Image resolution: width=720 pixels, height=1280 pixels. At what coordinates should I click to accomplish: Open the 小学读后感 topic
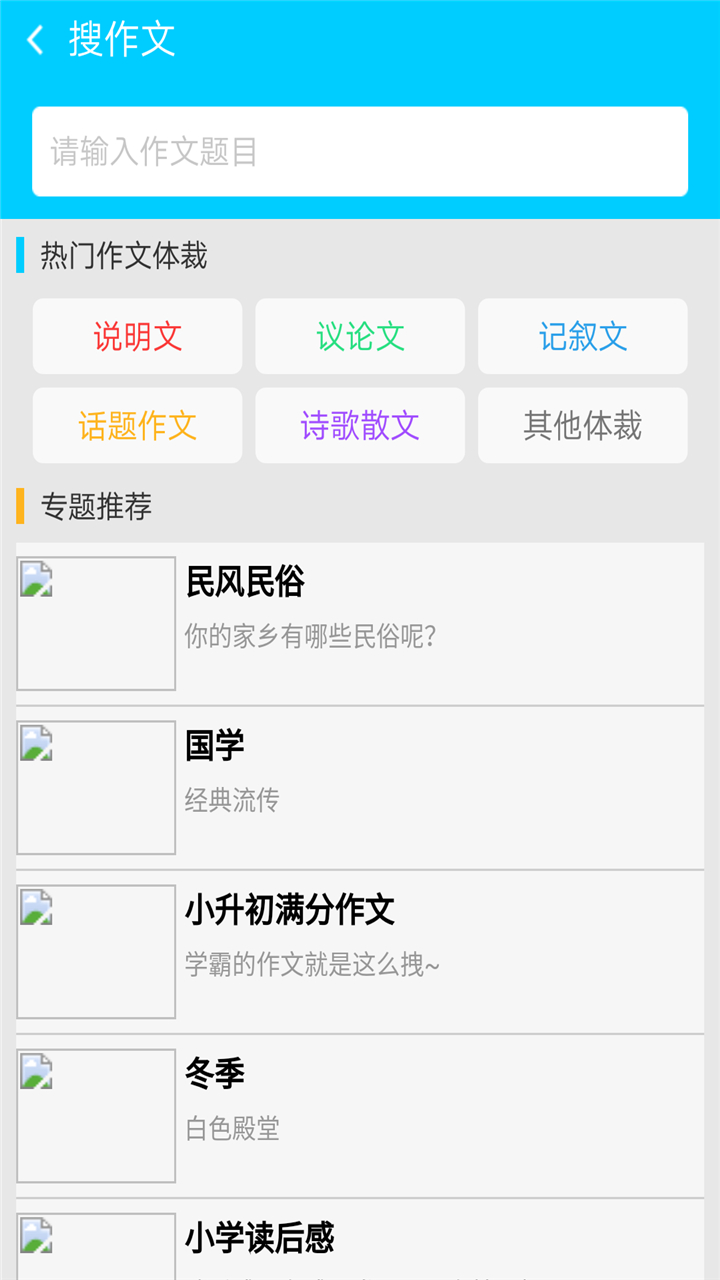pos(360,1240)
